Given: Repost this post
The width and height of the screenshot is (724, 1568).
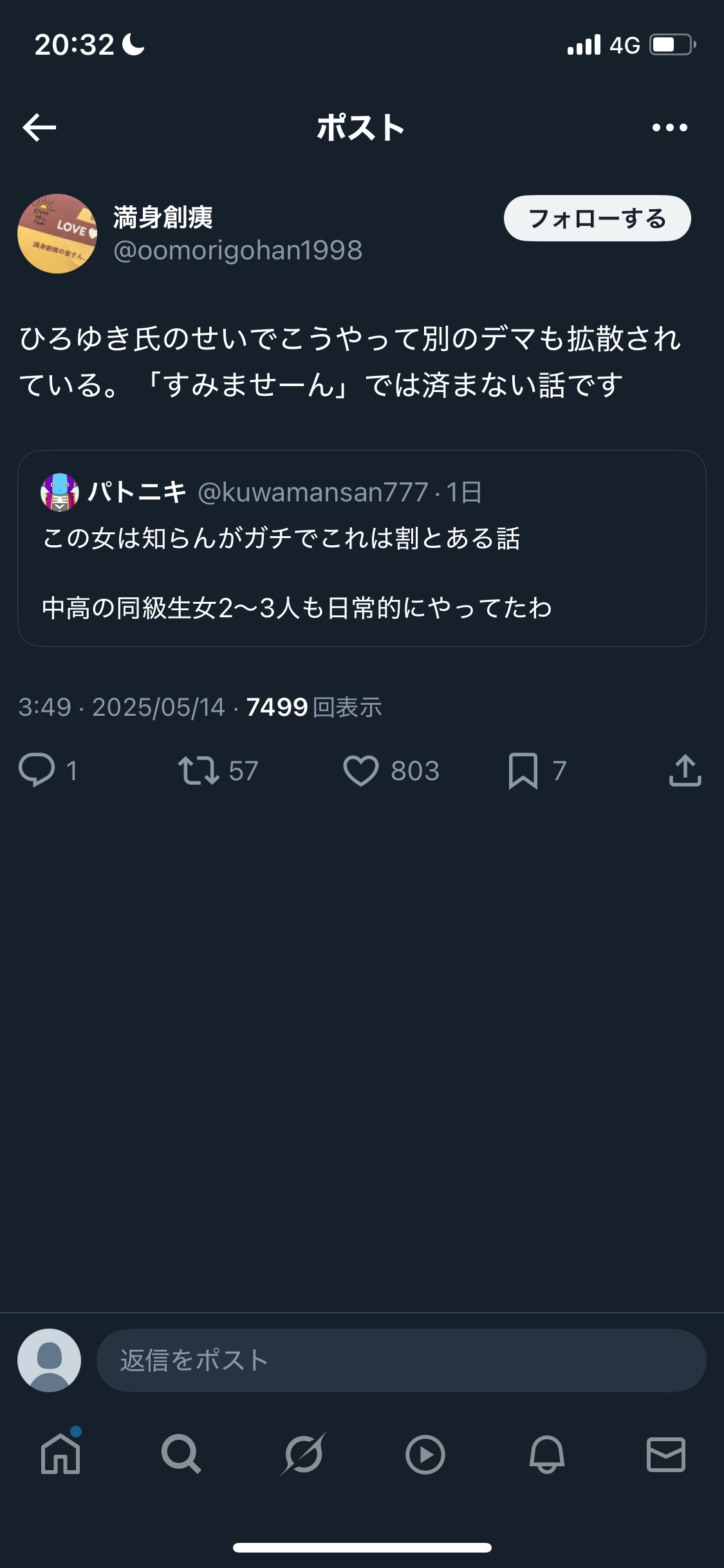Looking at the screenshot, I should pyautogui.click(x=199, y=770).
